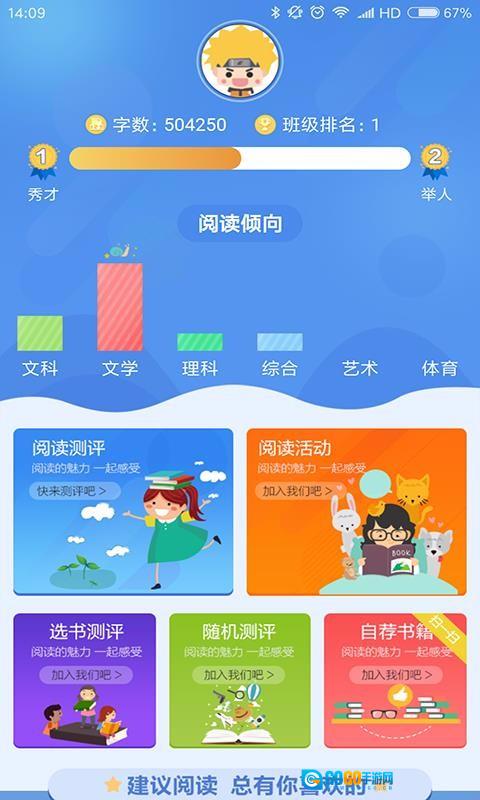Tap 加入我们吧 in the 选书测评 card
Image resolution: width=480 pixels, height=800 pixels.
tap(86, 675)
